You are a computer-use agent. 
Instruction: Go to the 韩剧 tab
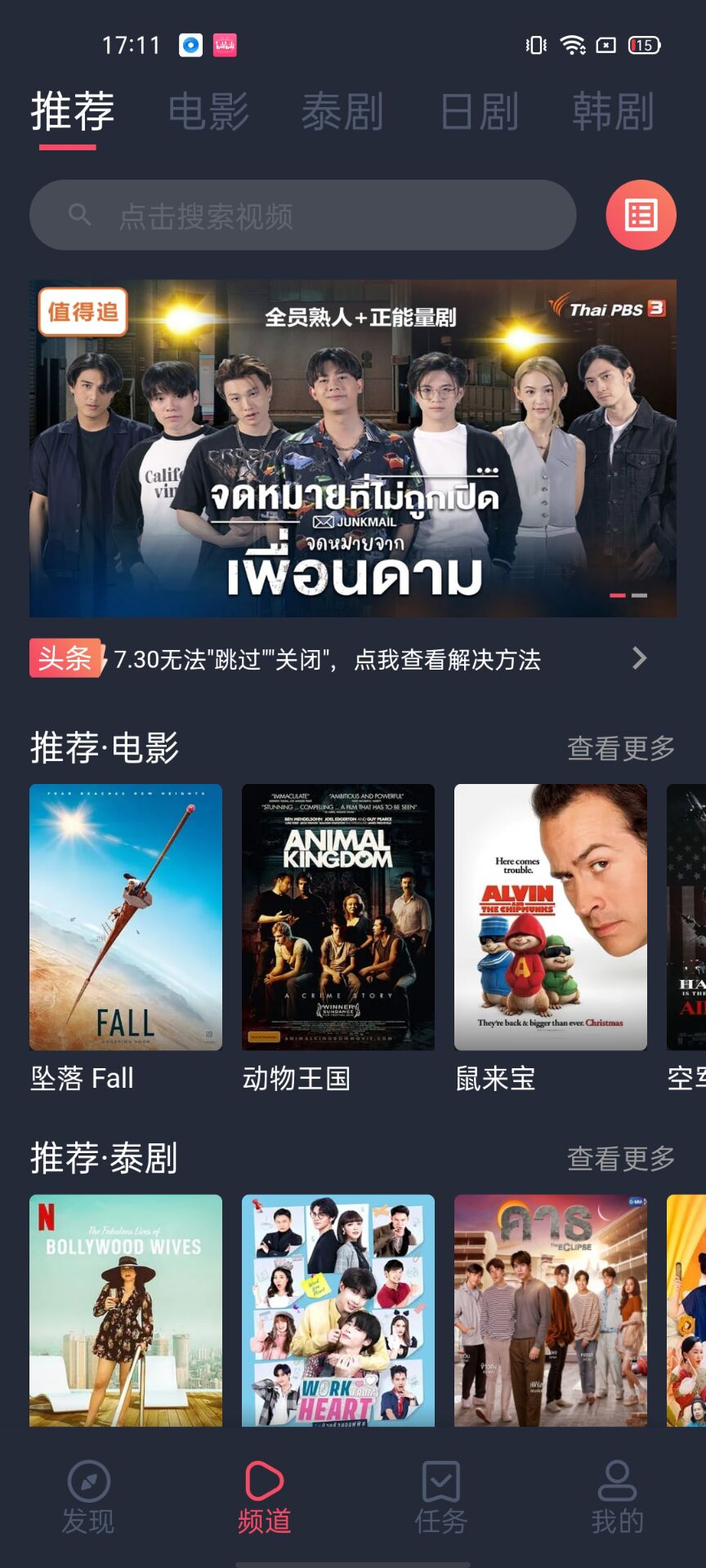coord(613,112)
